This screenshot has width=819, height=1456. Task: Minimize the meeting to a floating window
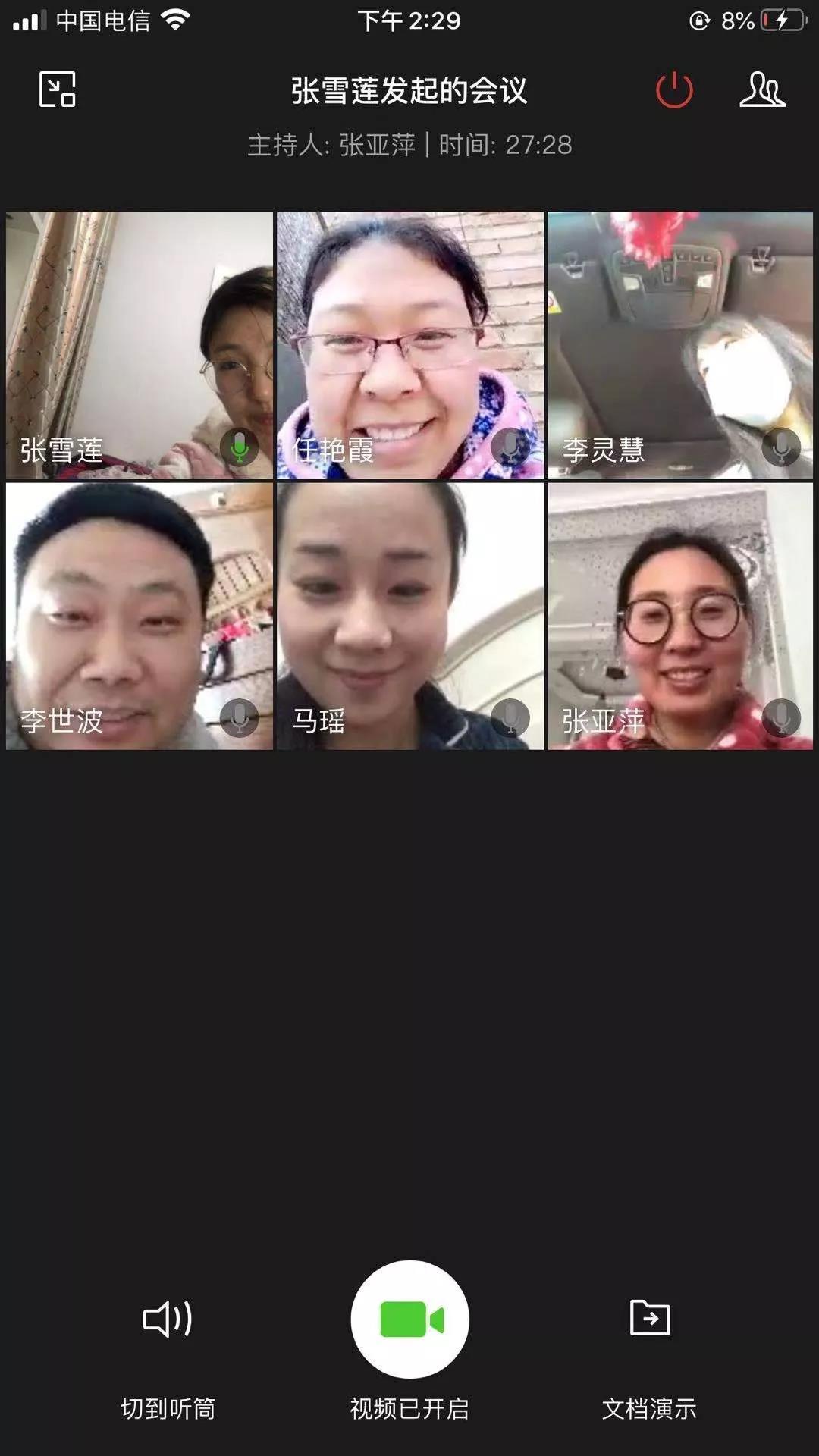coord(58,89)
